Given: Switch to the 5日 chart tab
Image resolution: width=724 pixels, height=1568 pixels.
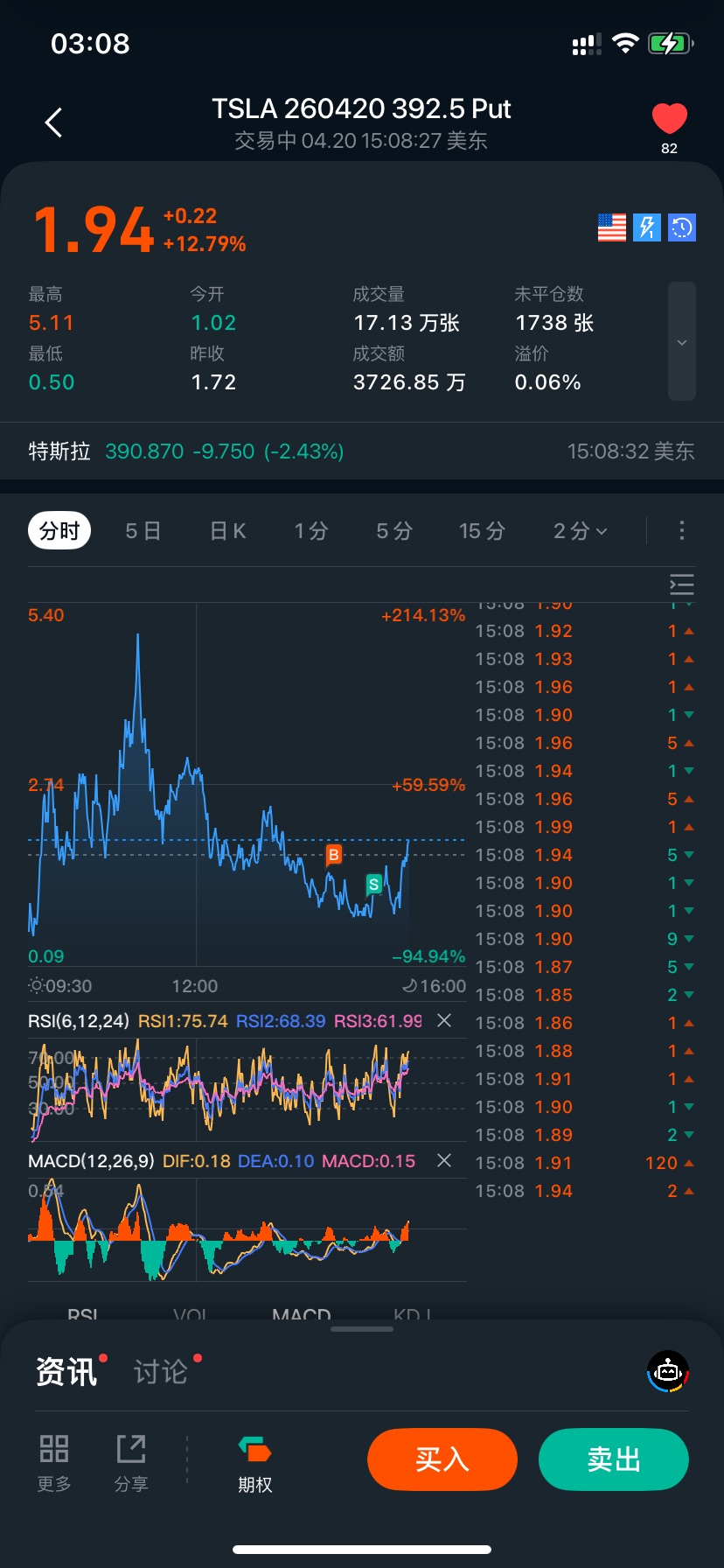Looking at the screenshot, I should [x=143, y=531].
